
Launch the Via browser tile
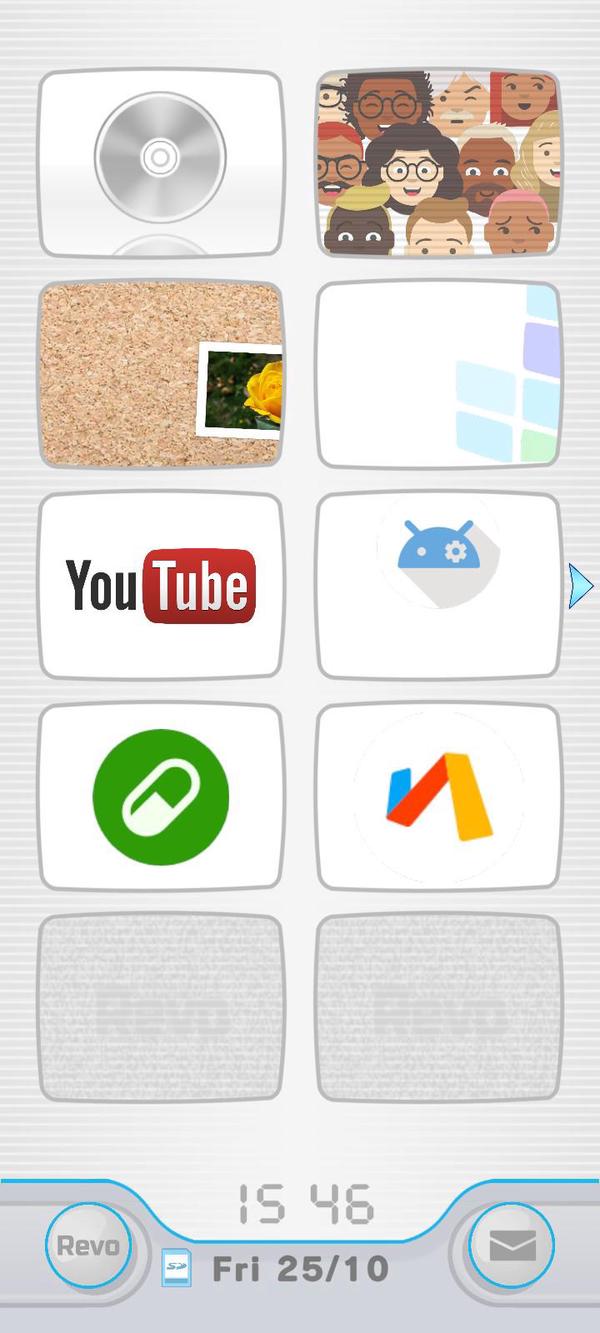(438, 797)
